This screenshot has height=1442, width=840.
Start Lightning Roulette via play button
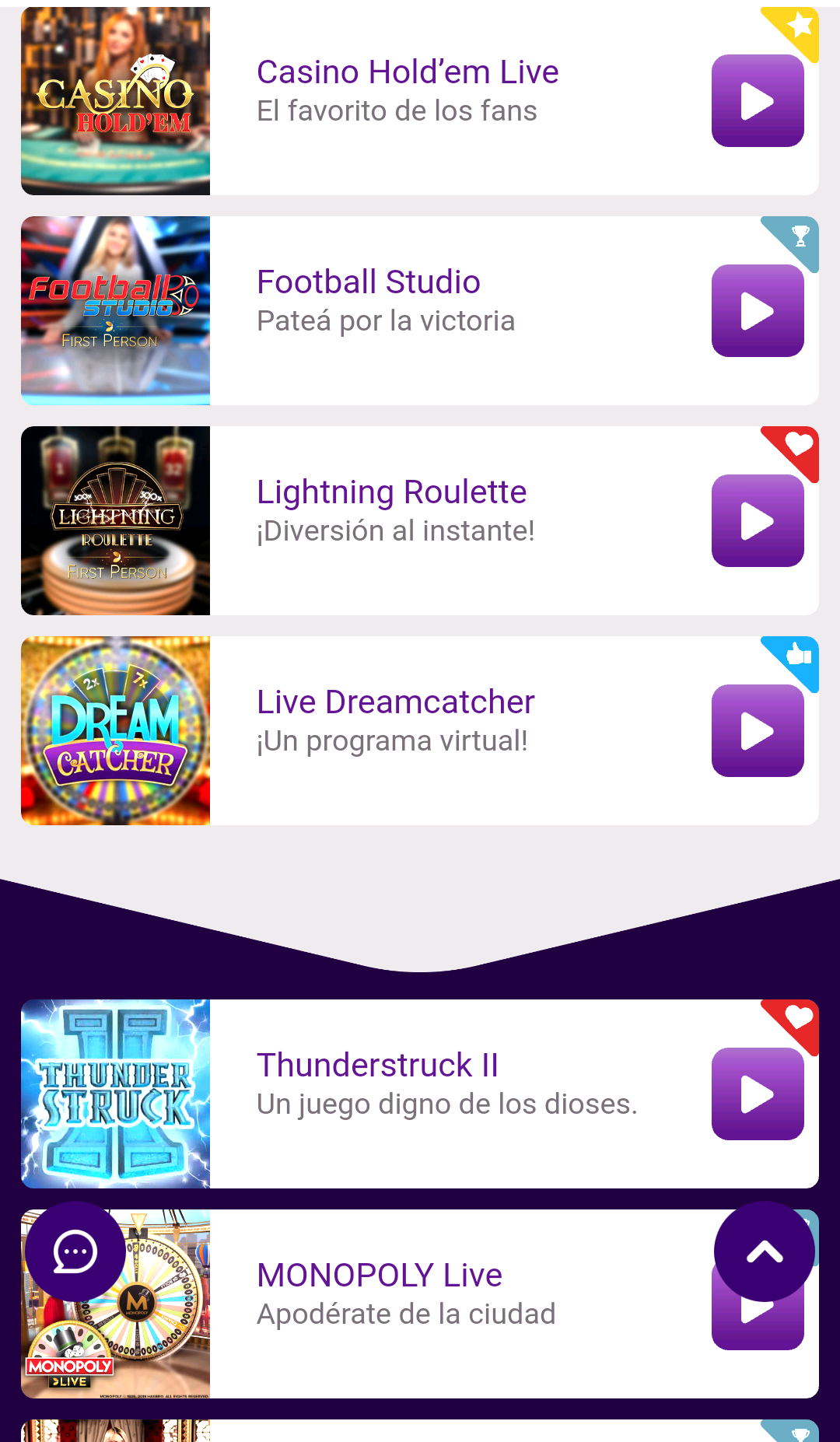point(758,521)
